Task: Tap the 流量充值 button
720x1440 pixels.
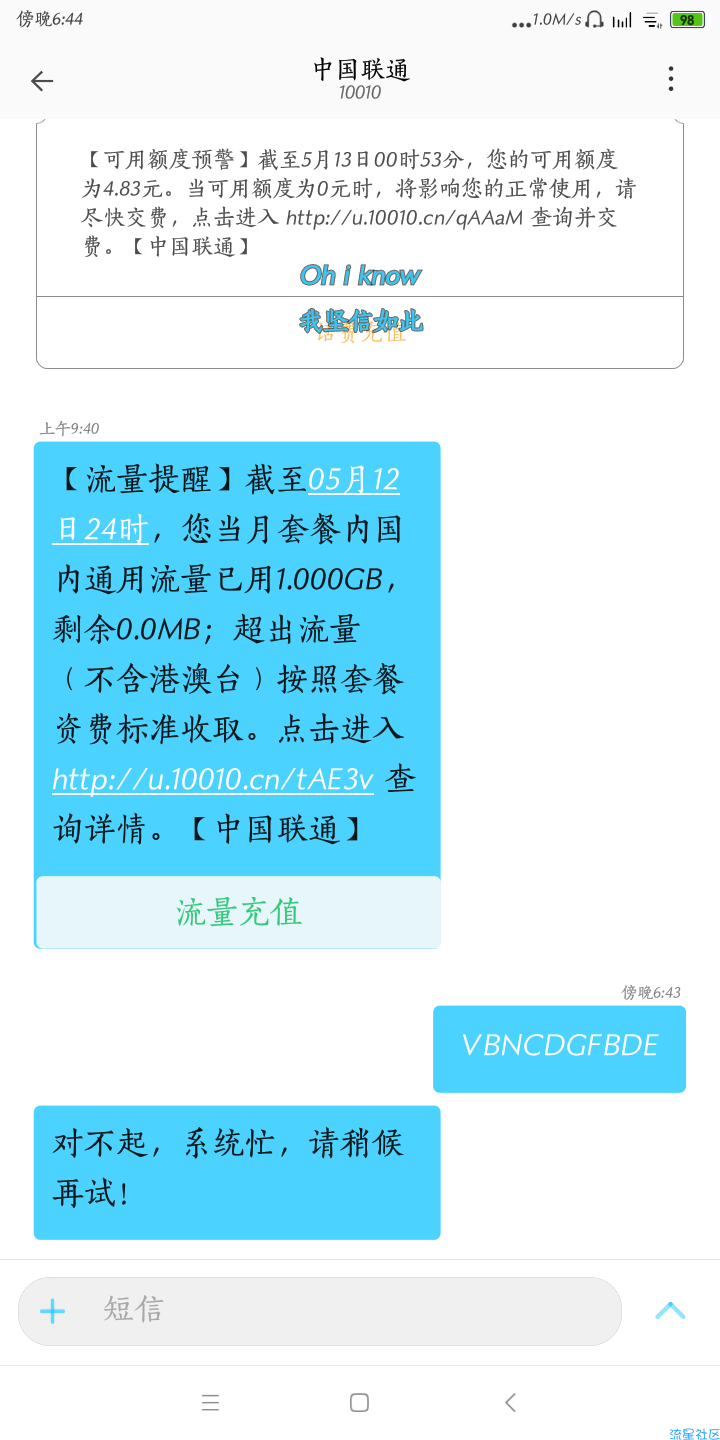Action: click(238, 912)
